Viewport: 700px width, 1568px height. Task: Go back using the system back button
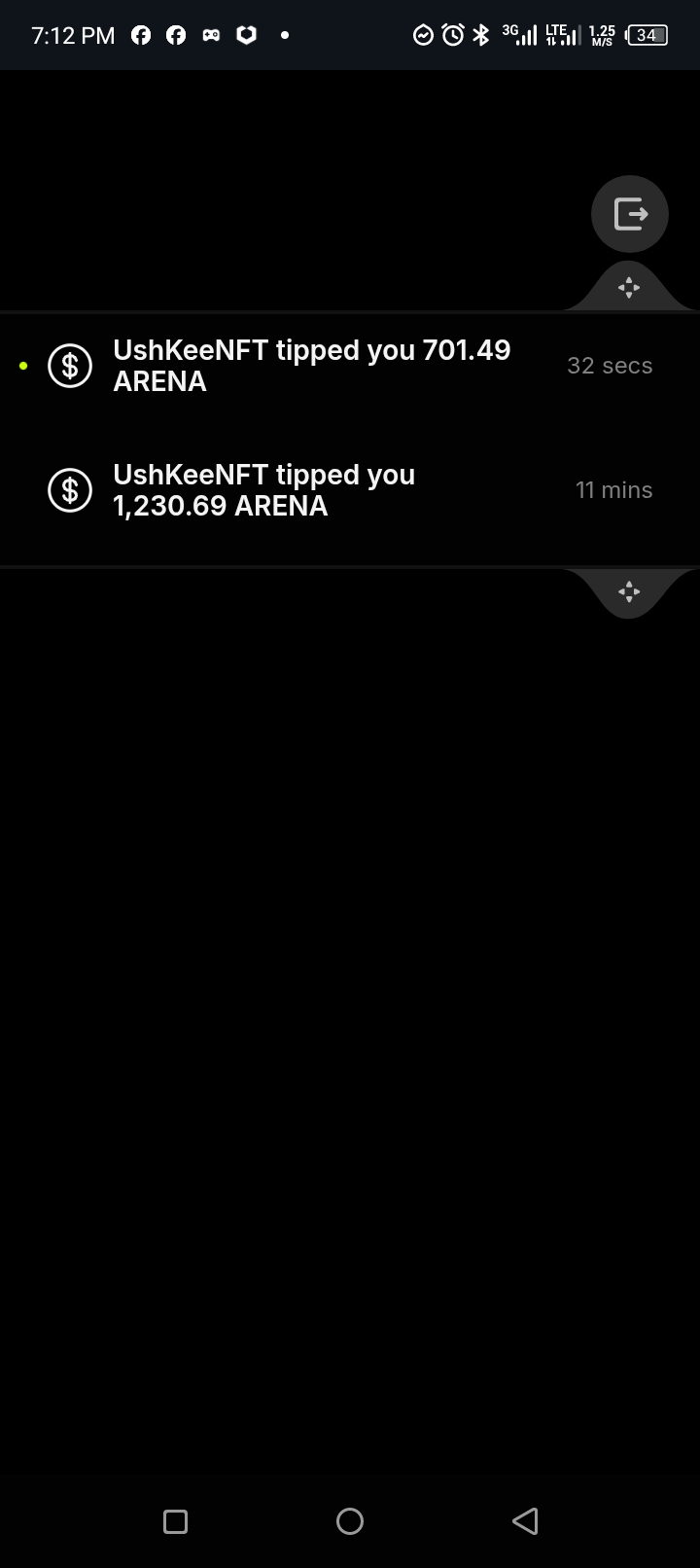tap(525, 1520)
